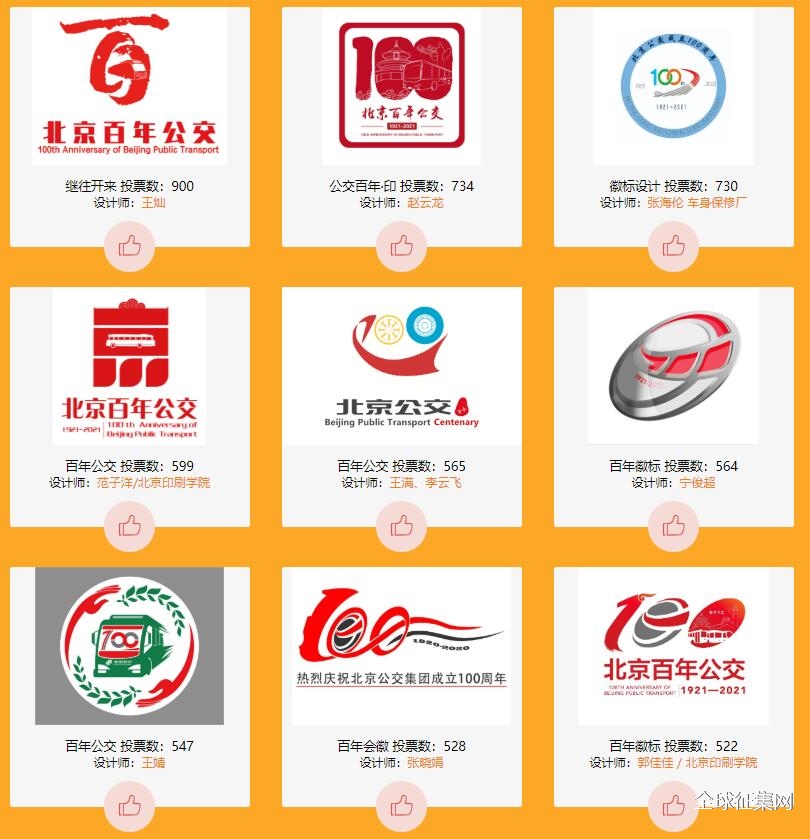The width and height of the screenshot is (810, 839).
Task: View the 公交百年·印 red seal logo
Action: pyautogui.click(x=402, y=86)
